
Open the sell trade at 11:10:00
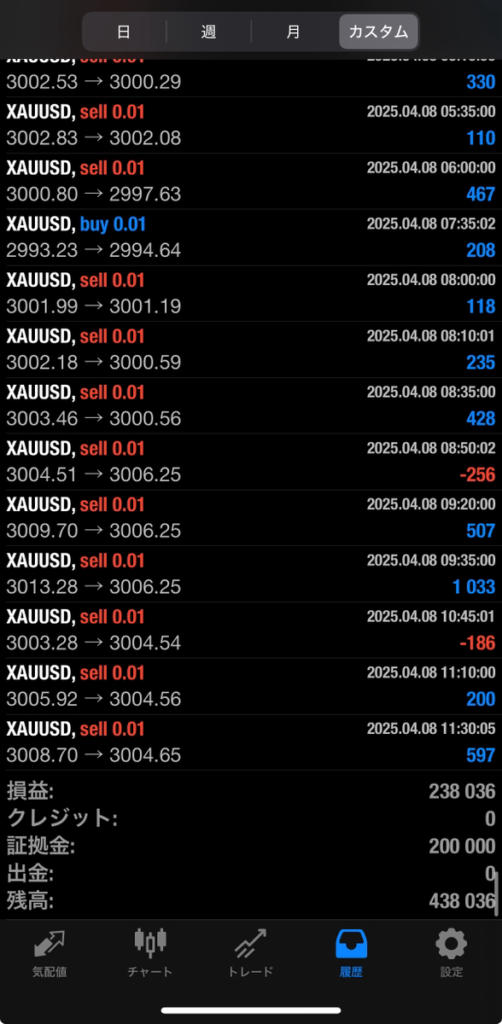click(251, 686)
